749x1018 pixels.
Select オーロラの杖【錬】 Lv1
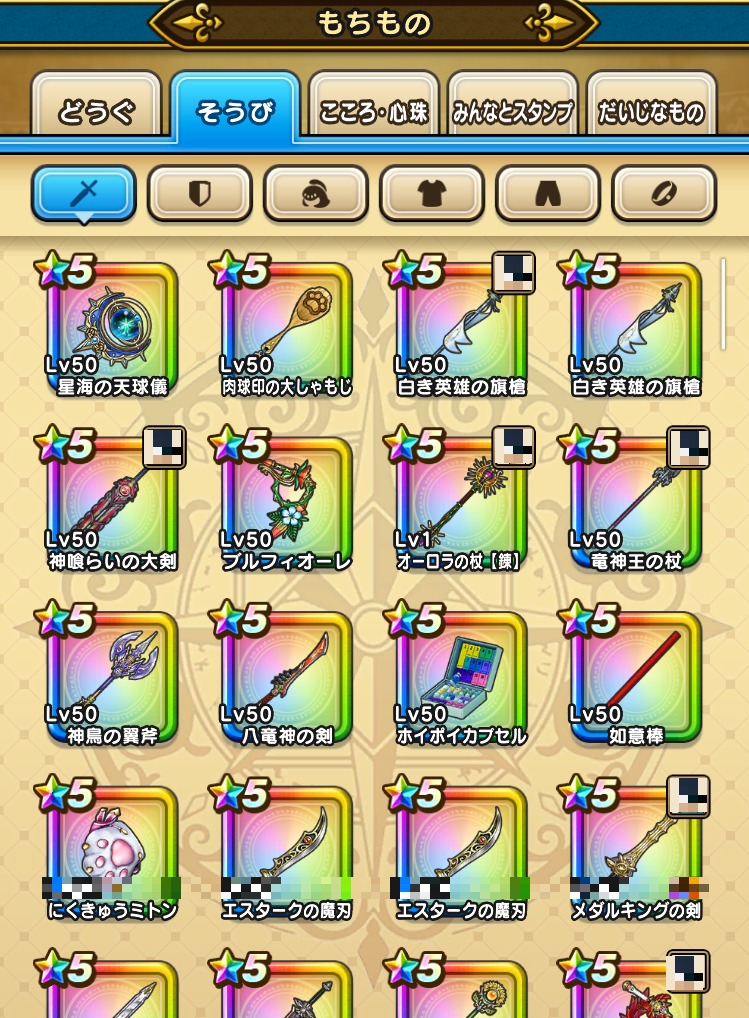click(x=461, y=502)
